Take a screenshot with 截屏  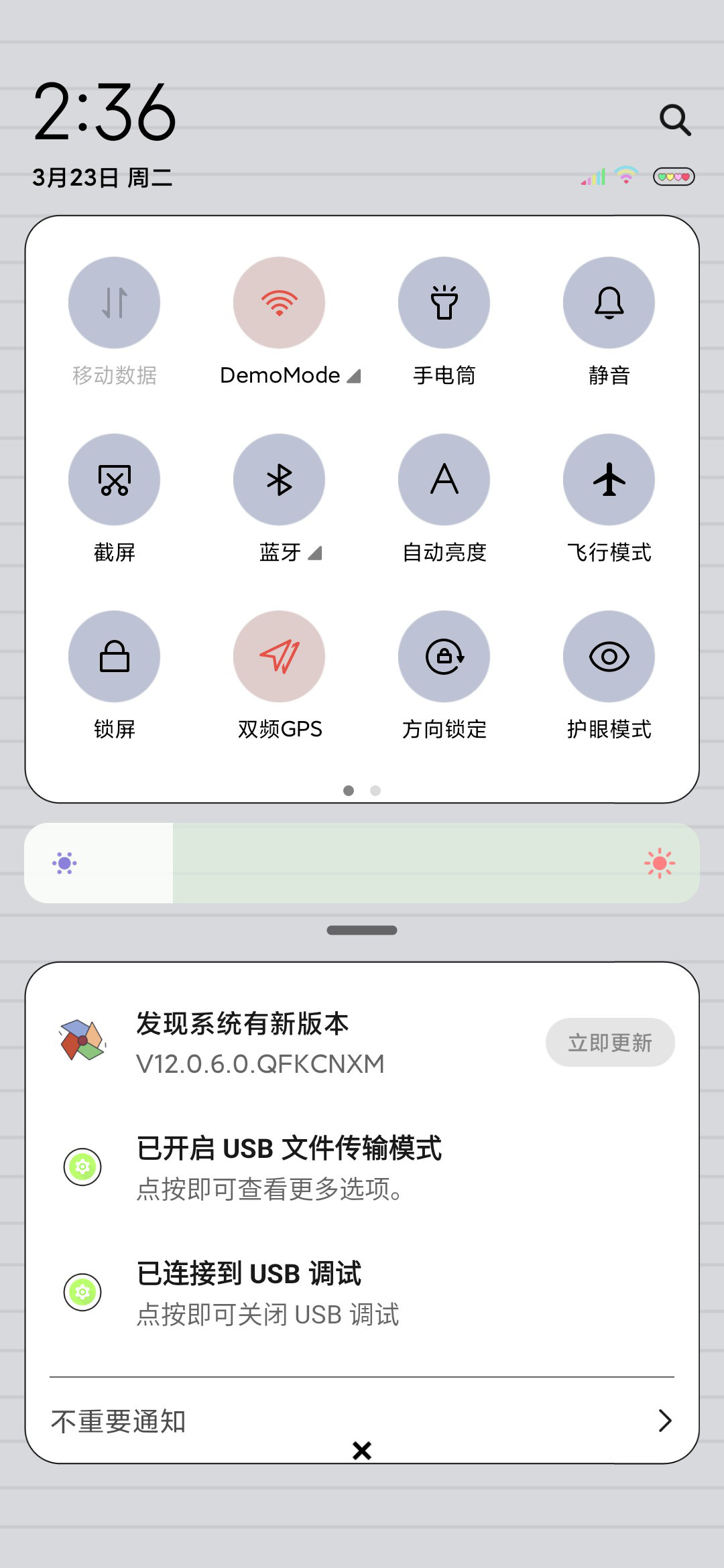tap(114, 480)
